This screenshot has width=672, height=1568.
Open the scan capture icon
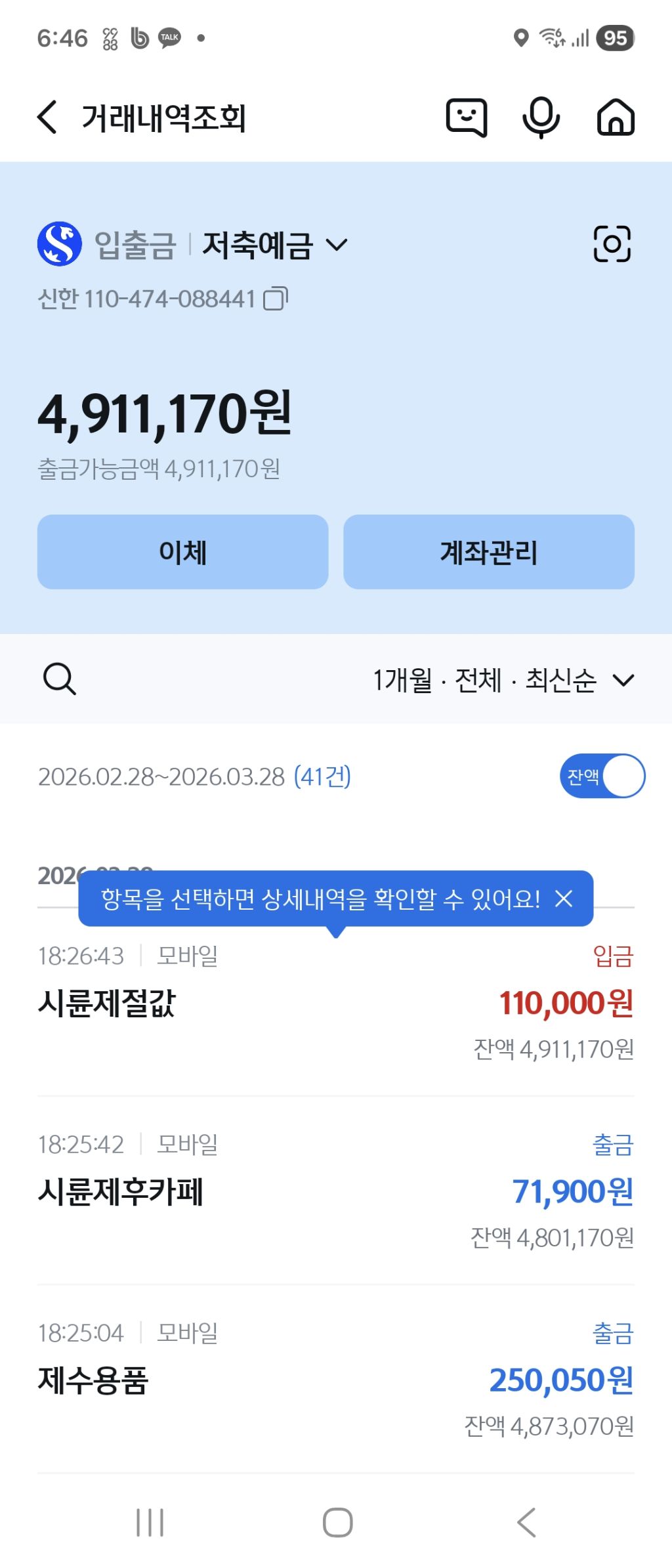point(612,244)
